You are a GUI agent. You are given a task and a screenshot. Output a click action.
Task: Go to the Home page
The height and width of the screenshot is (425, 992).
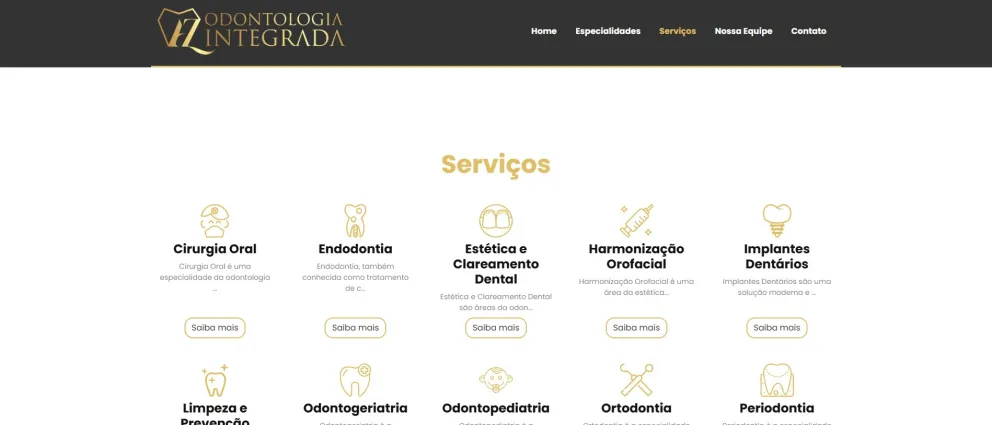[543, 31]
